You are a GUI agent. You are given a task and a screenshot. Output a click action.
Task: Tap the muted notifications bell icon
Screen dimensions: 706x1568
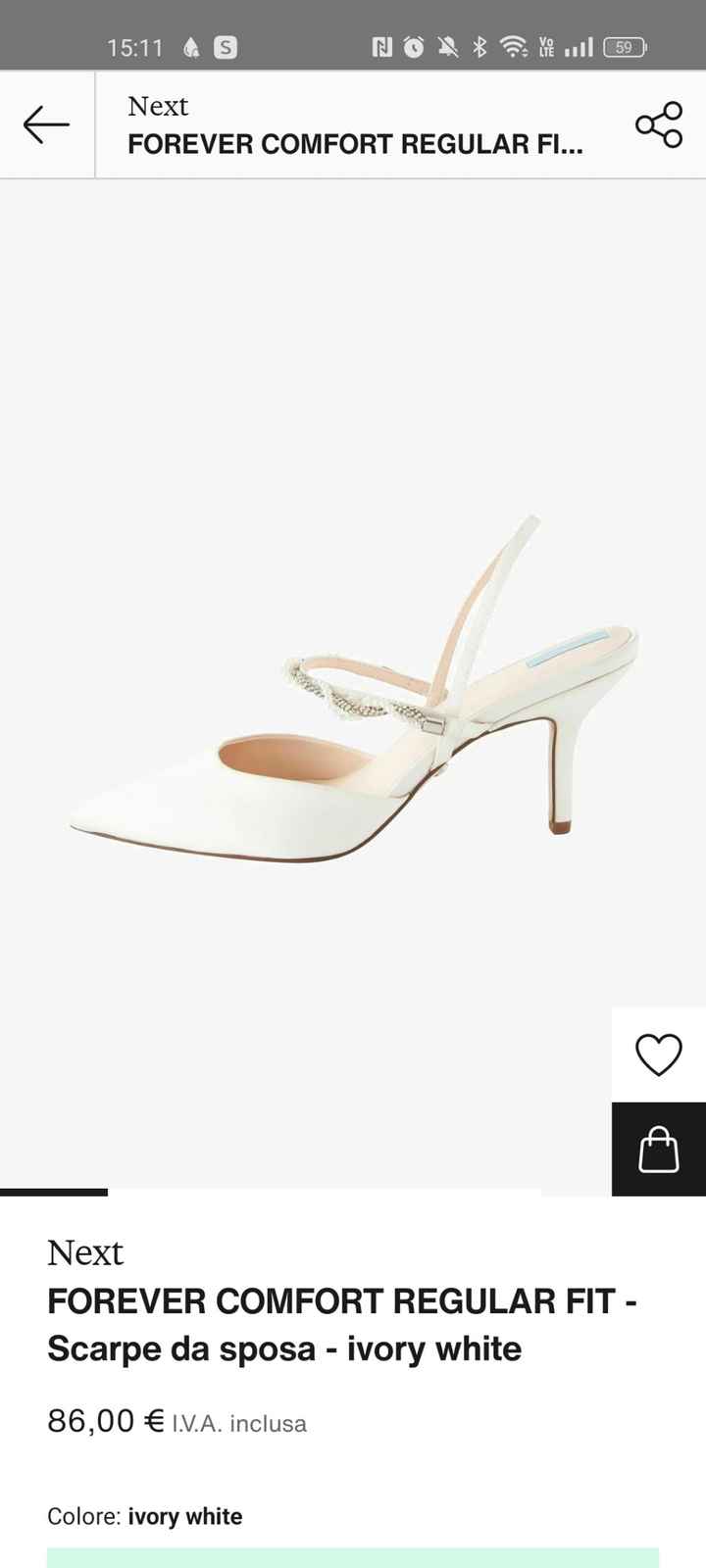447,46
